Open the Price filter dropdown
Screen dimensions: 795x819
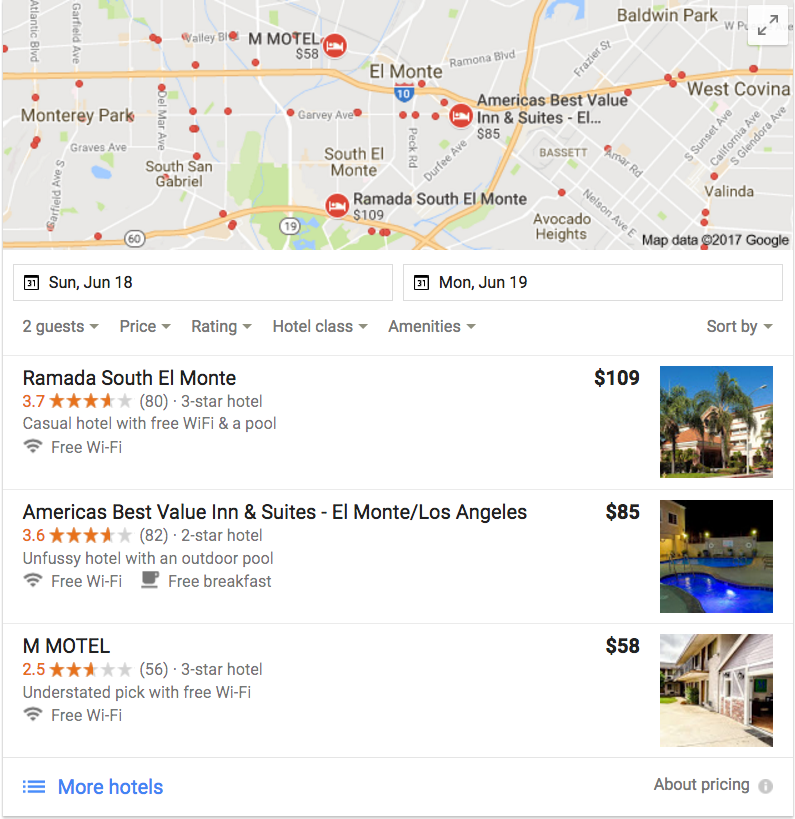pos(145,326)
